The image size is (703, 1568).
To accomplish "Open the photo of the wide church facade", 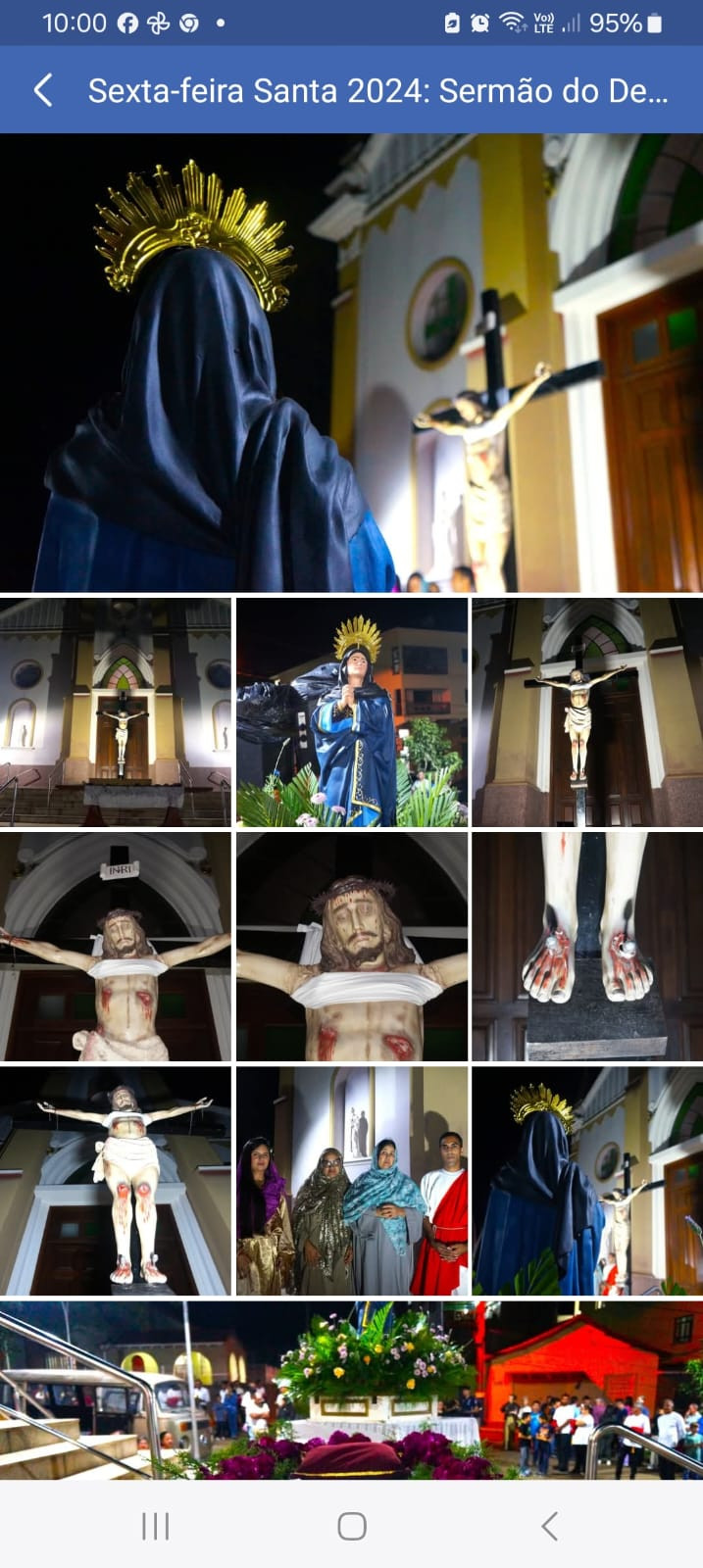I will [x=116, y=712].
